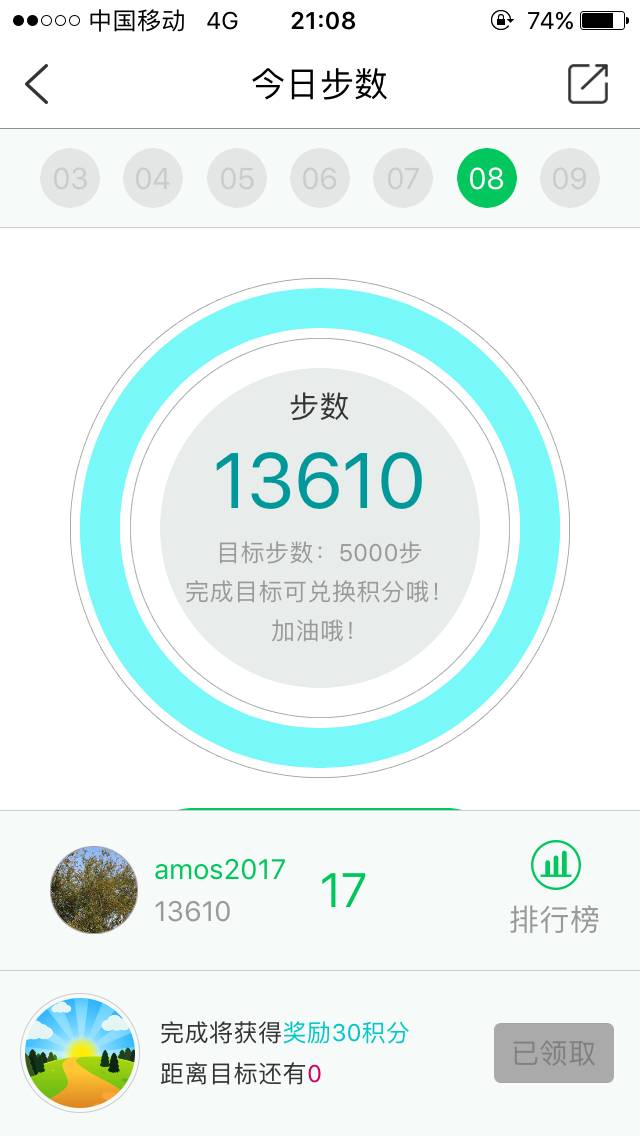Select day 07 in date strip
The width and height of the screenshot is (640, 1136).
[403, 179]
